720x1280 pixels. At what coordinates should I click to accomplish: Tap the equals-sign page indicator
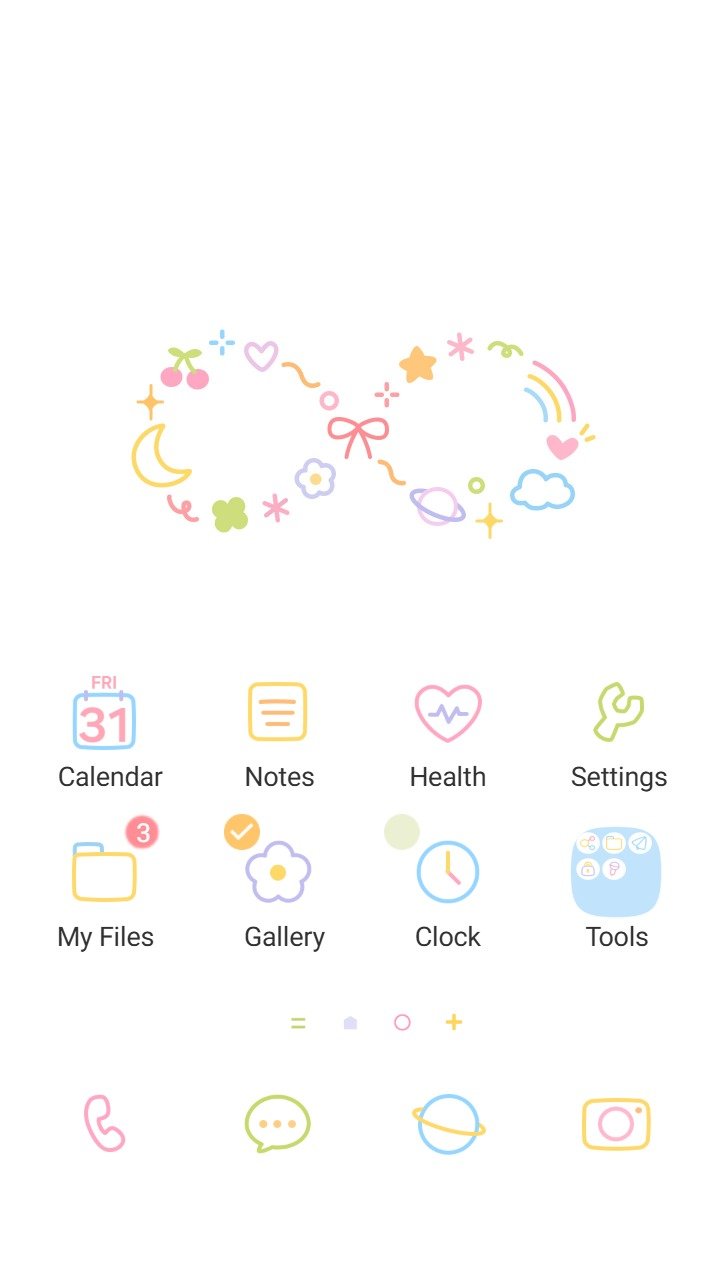click(x=298, y=1022)
